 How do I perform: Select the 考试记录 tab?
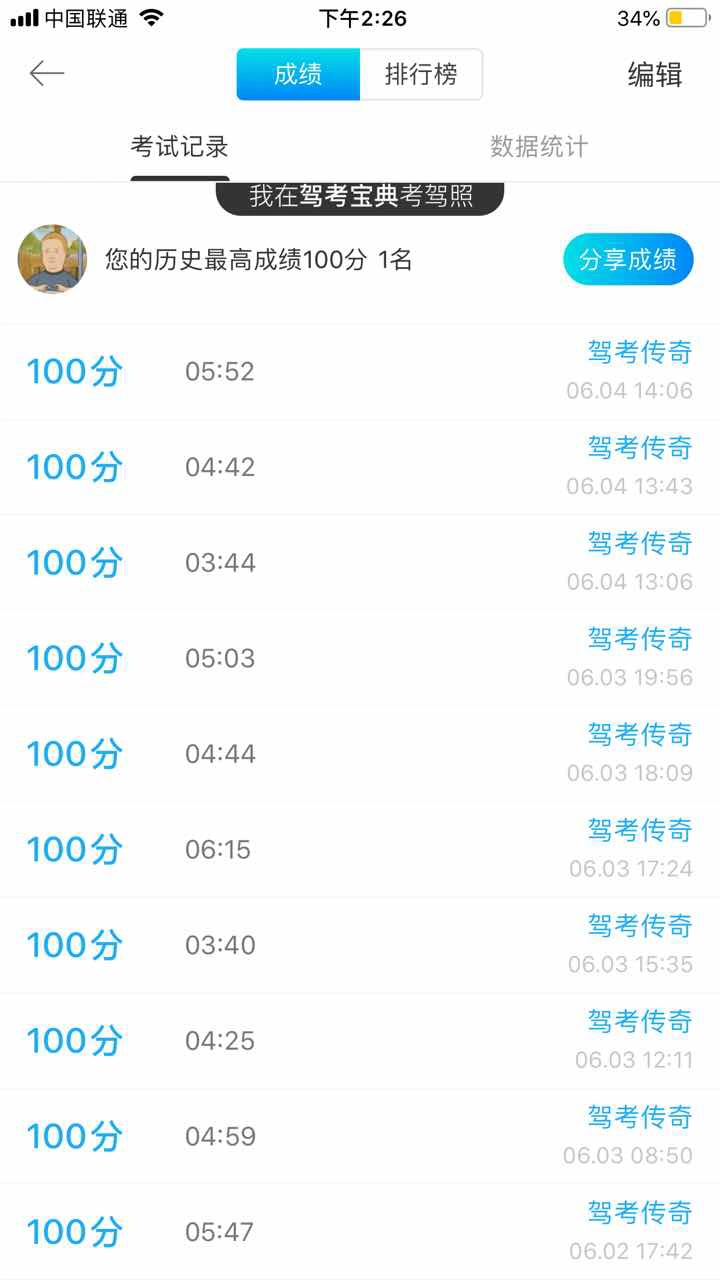180,147
